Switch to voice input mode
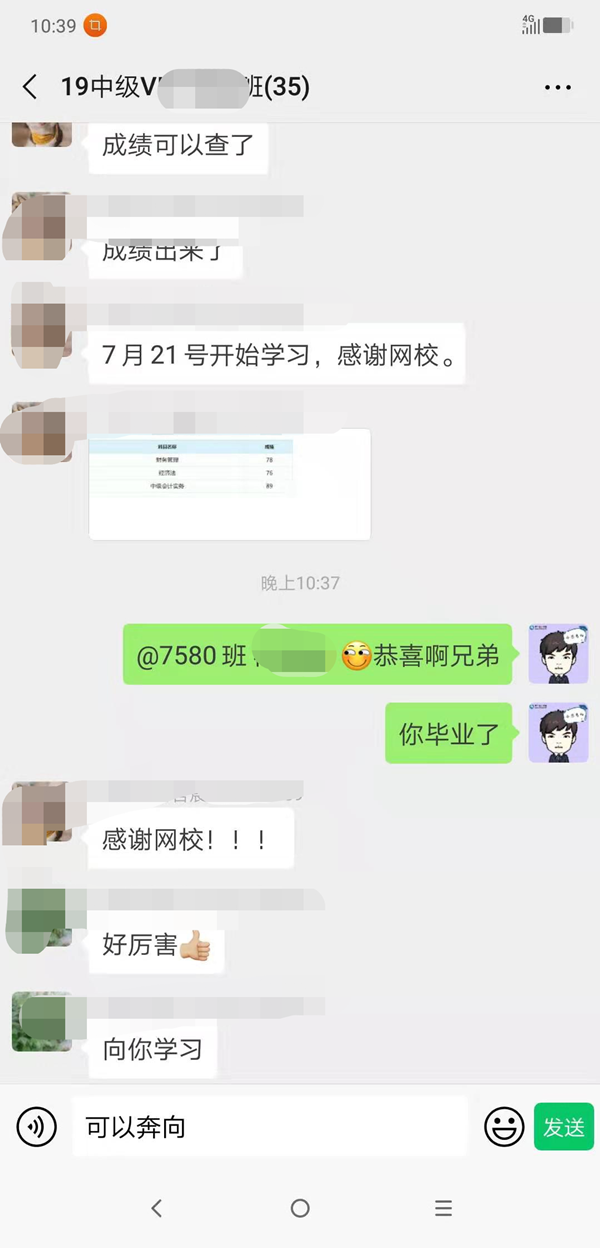The width and height of the screenshot is (600, 1248). 36,1127
